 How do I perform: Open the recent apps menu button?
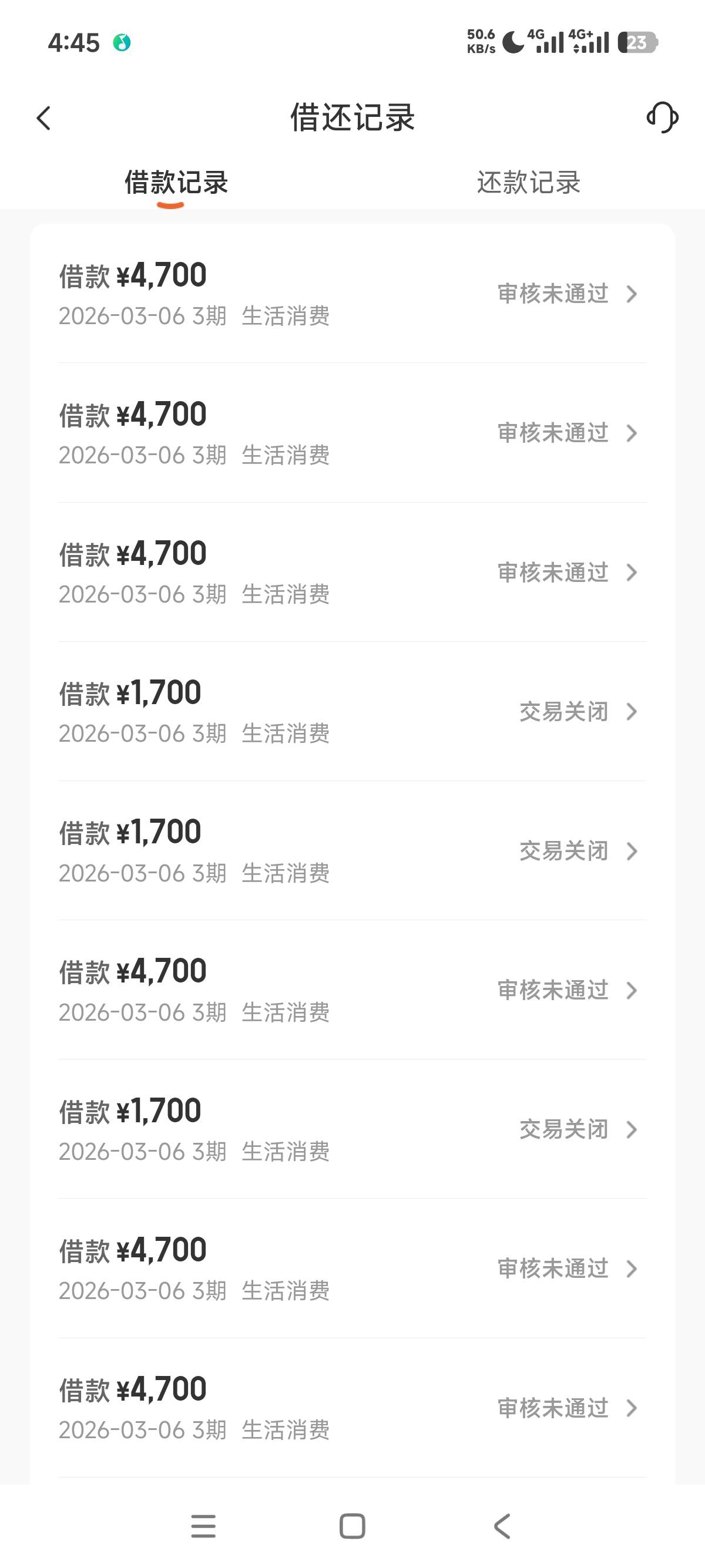(203, 1526)
